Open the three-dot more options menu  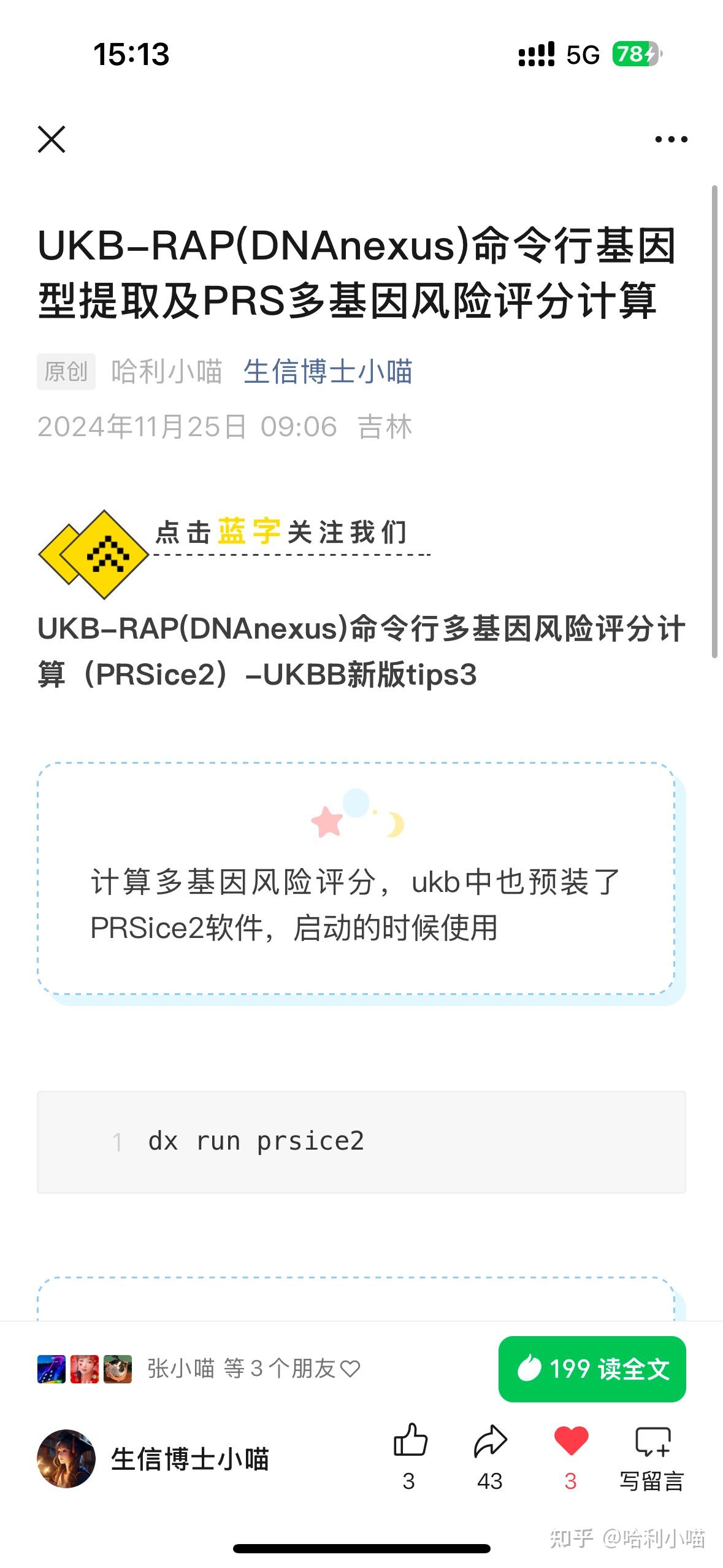click(x=670, y=139)
